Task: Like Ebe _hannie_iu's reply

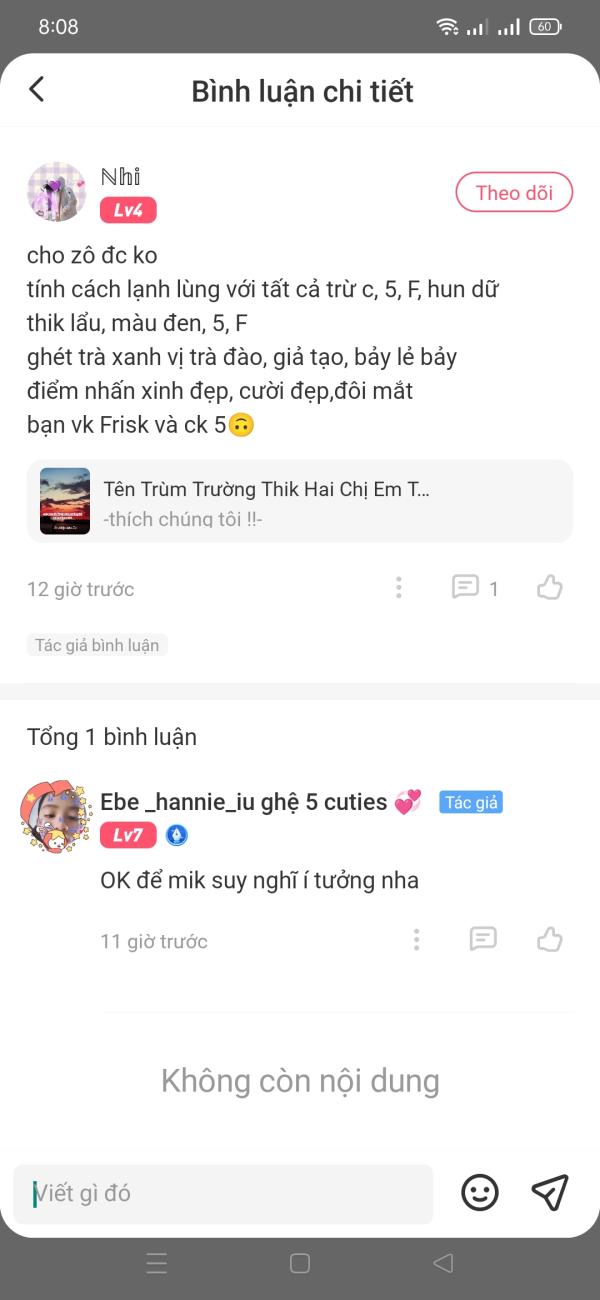Action: tap(549, 940)
